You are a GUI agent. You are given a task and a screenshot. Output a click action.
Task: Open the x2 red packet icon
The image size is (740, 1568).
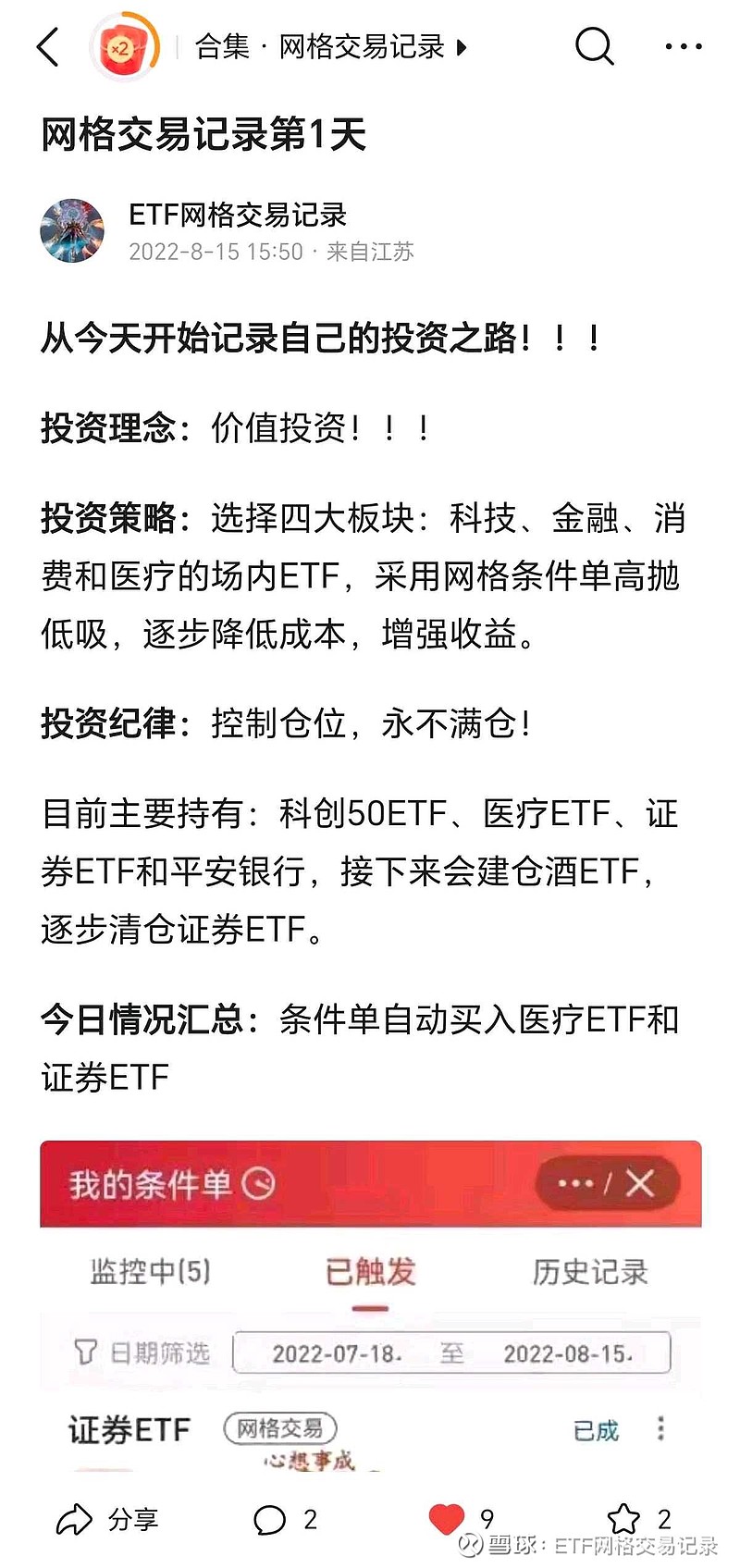tap(124, 46)
